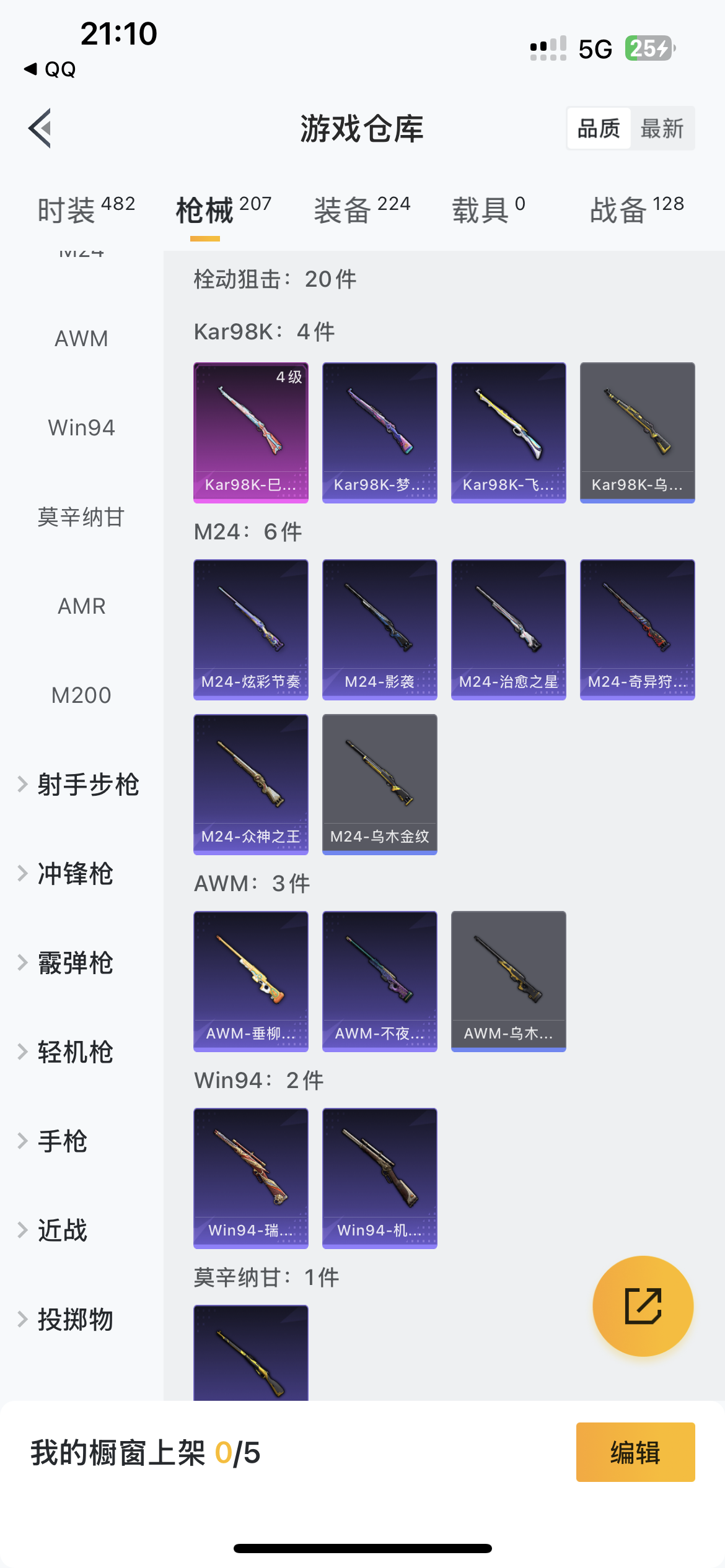
Task: Select AWM in the side list
Action: coord(81,339)
